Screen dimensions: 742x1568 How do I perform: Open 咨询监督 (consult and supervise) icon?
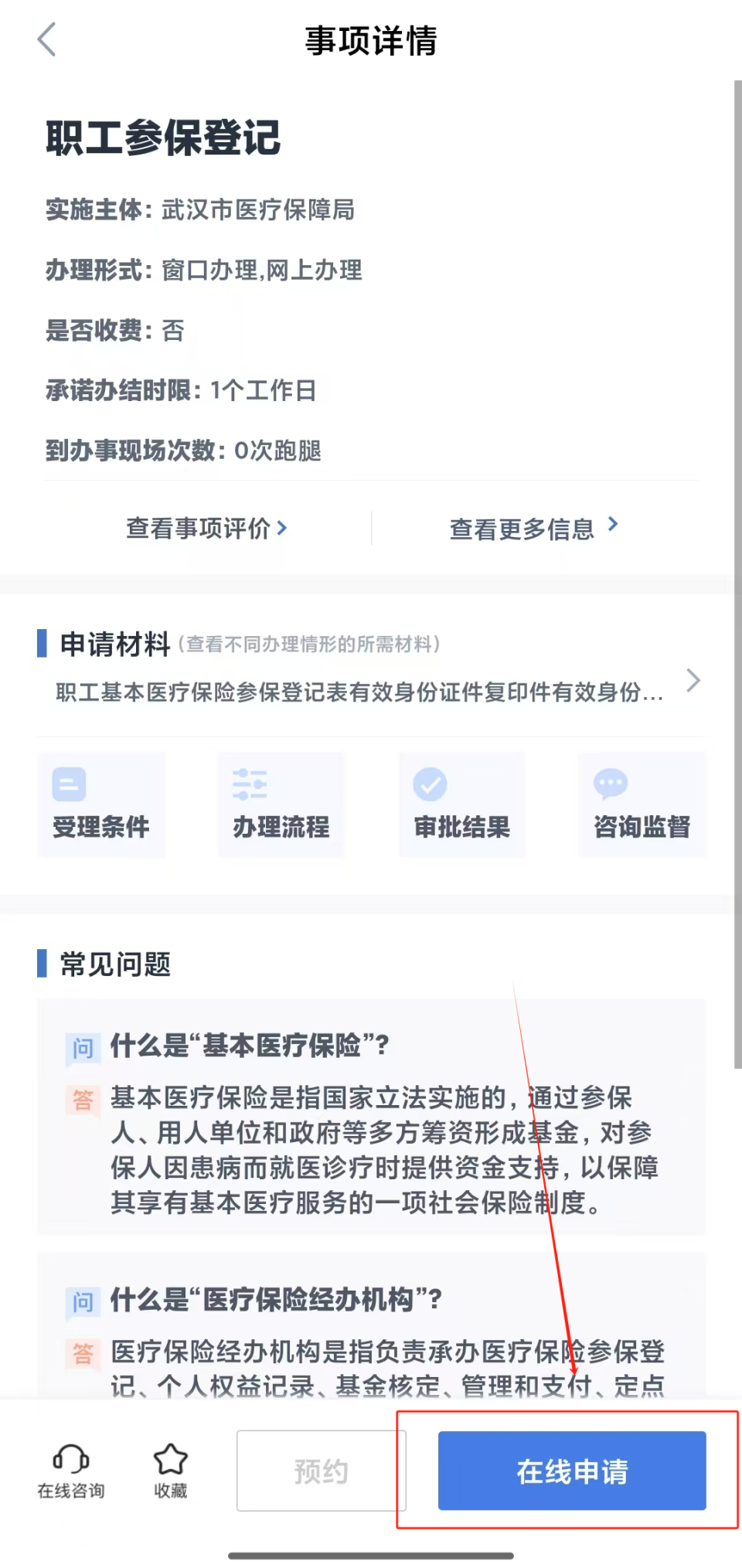point(642,804)
